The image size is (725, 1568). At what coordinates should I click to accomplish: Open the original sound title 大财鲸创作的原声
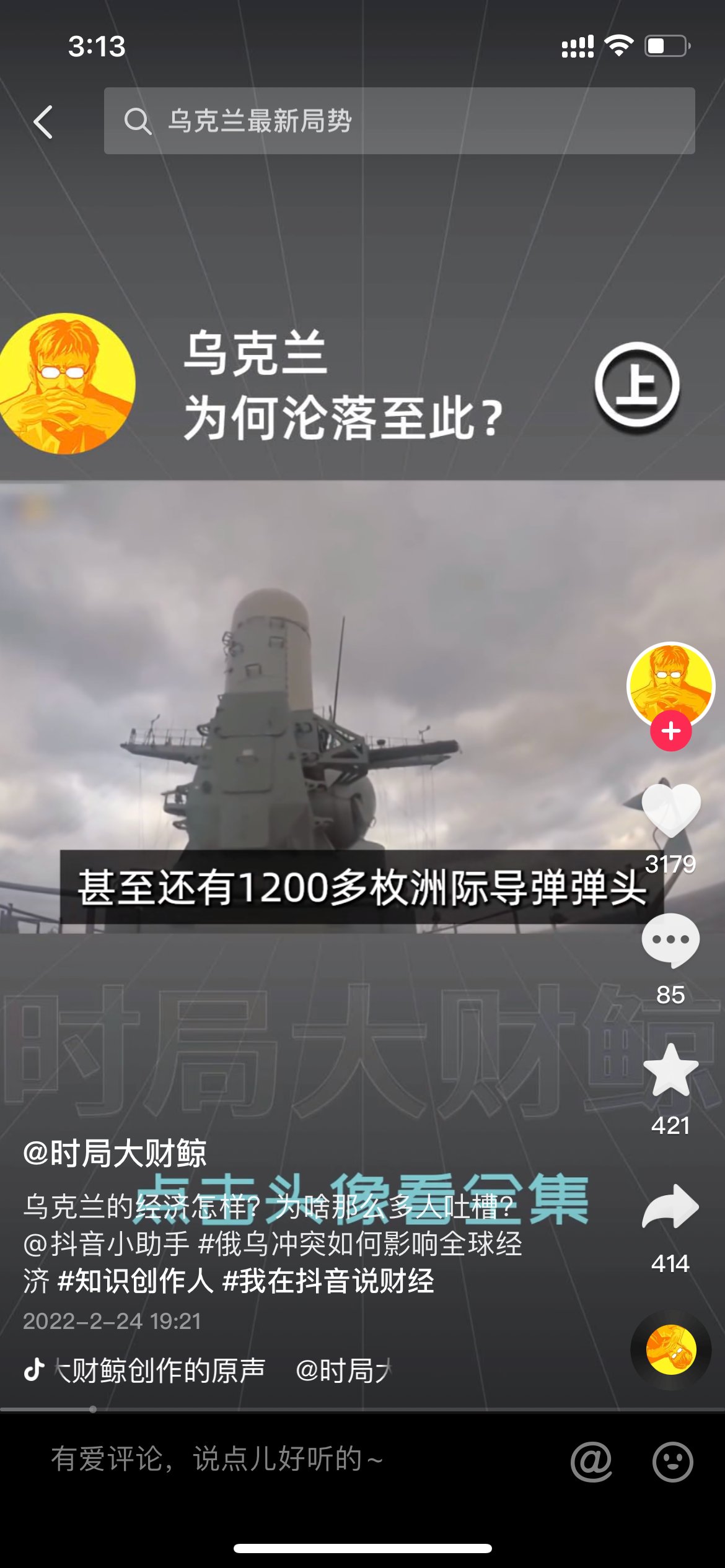[x=161, y=1370]
